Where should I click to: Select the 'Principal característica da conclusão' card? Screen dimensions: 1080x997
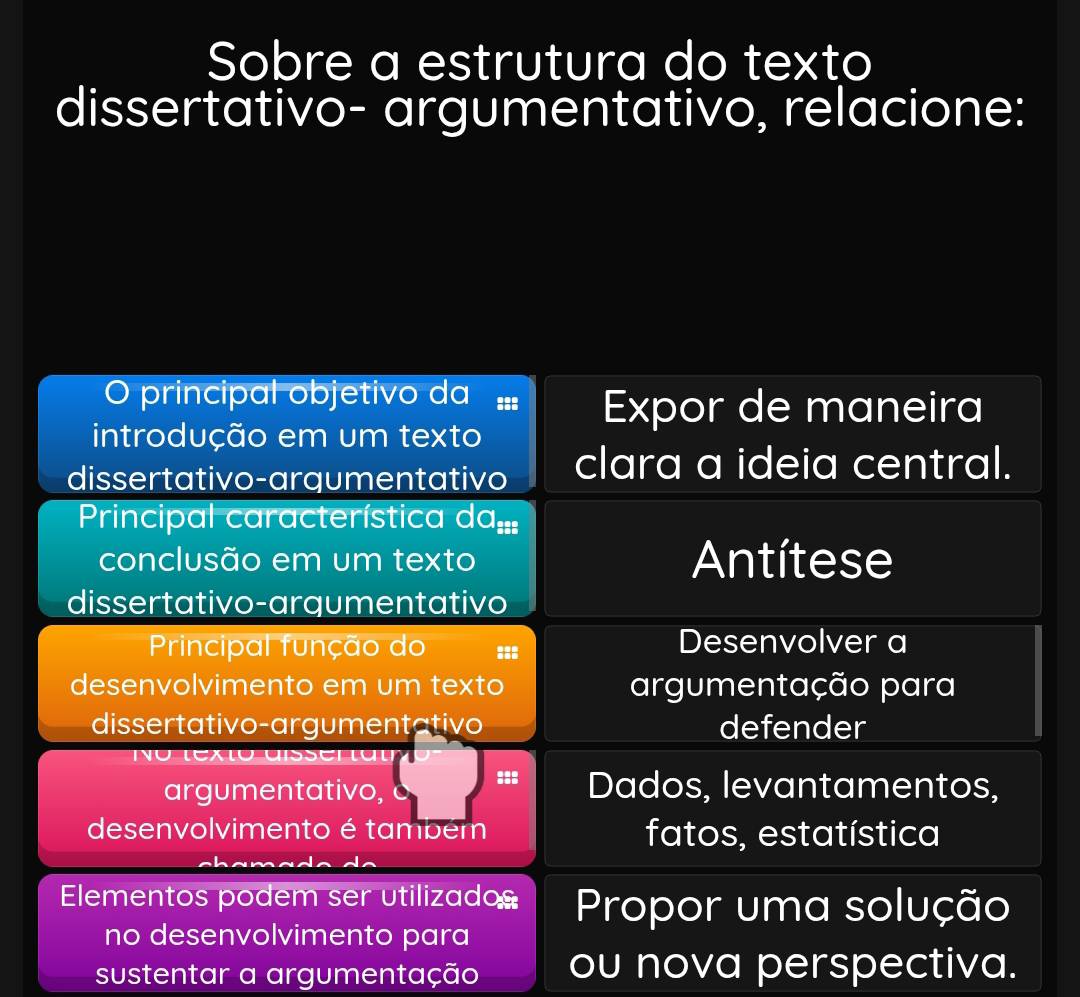286,559
